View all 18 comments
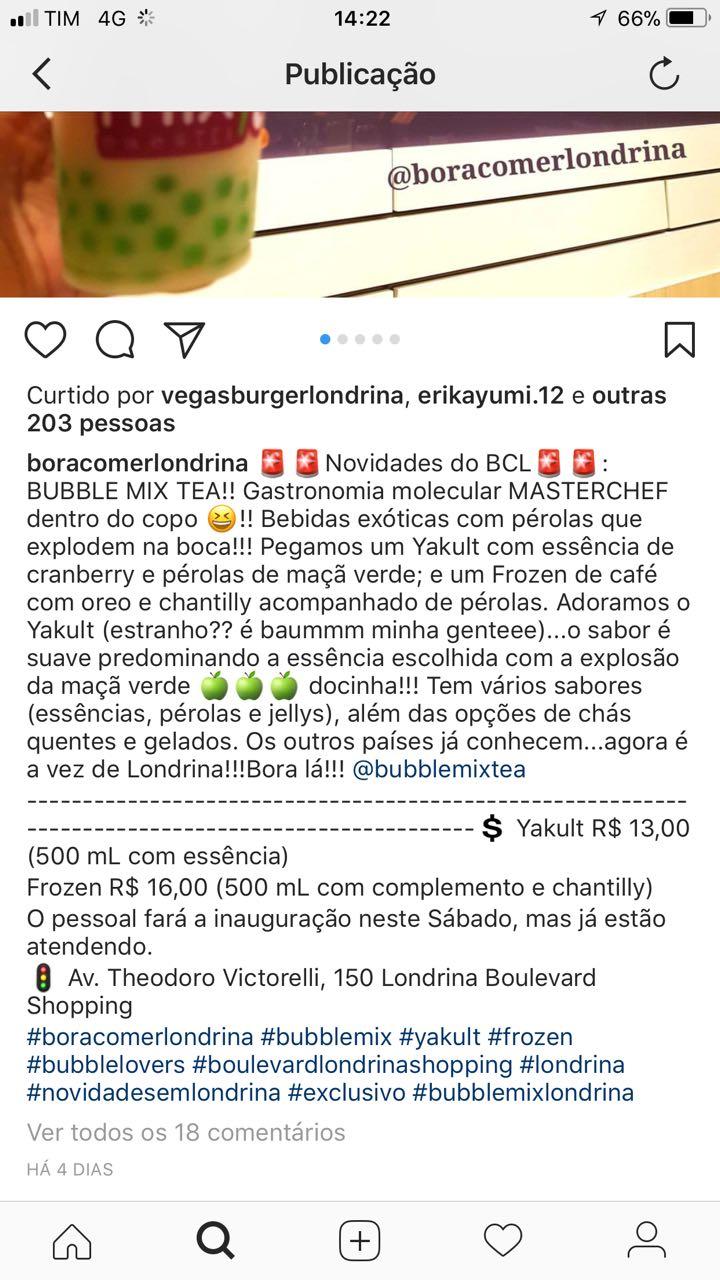 coord(186,1132)
